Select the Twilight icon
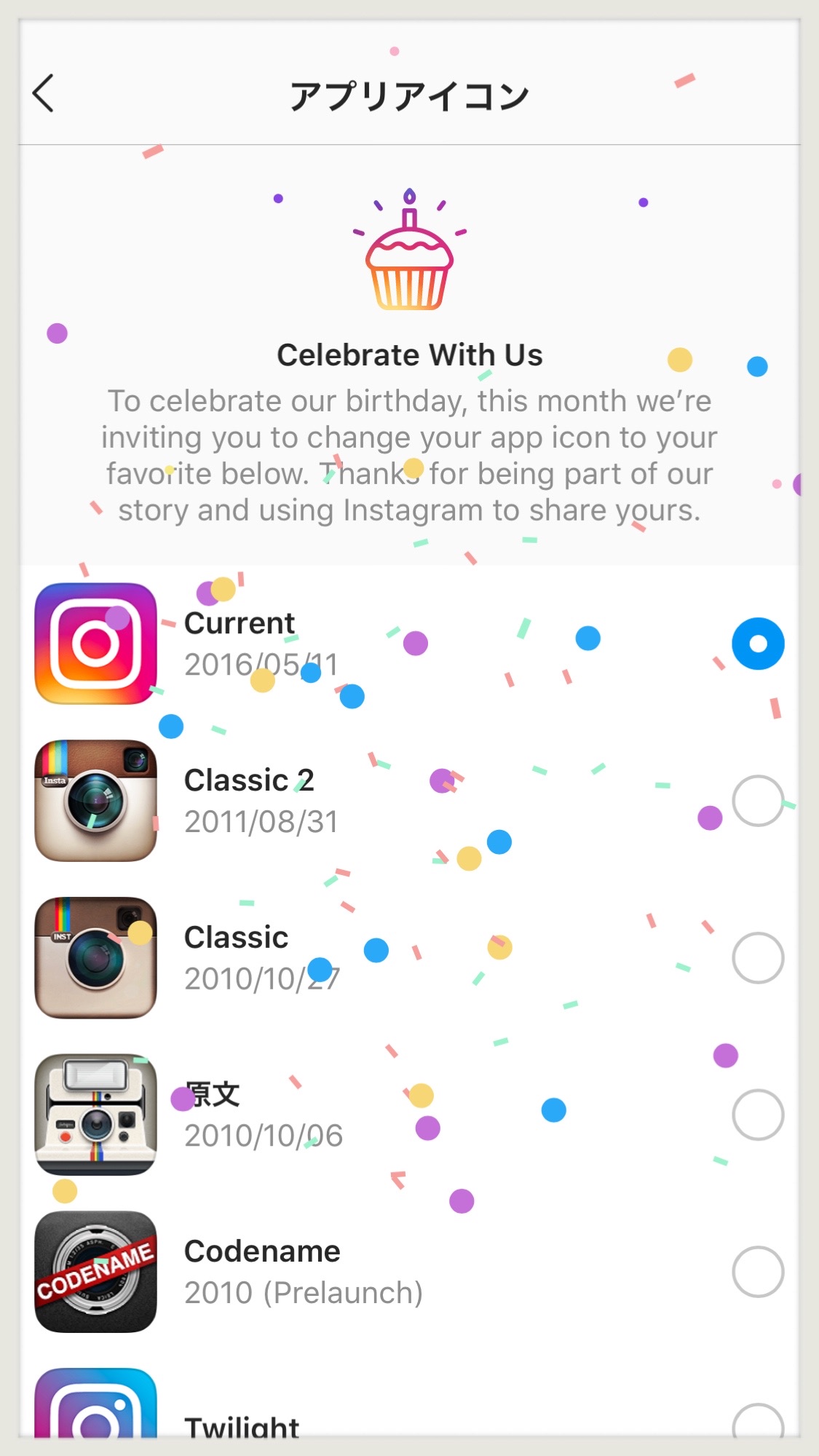The height and width of the screenshot is (1456, 819). (409, 1401)
